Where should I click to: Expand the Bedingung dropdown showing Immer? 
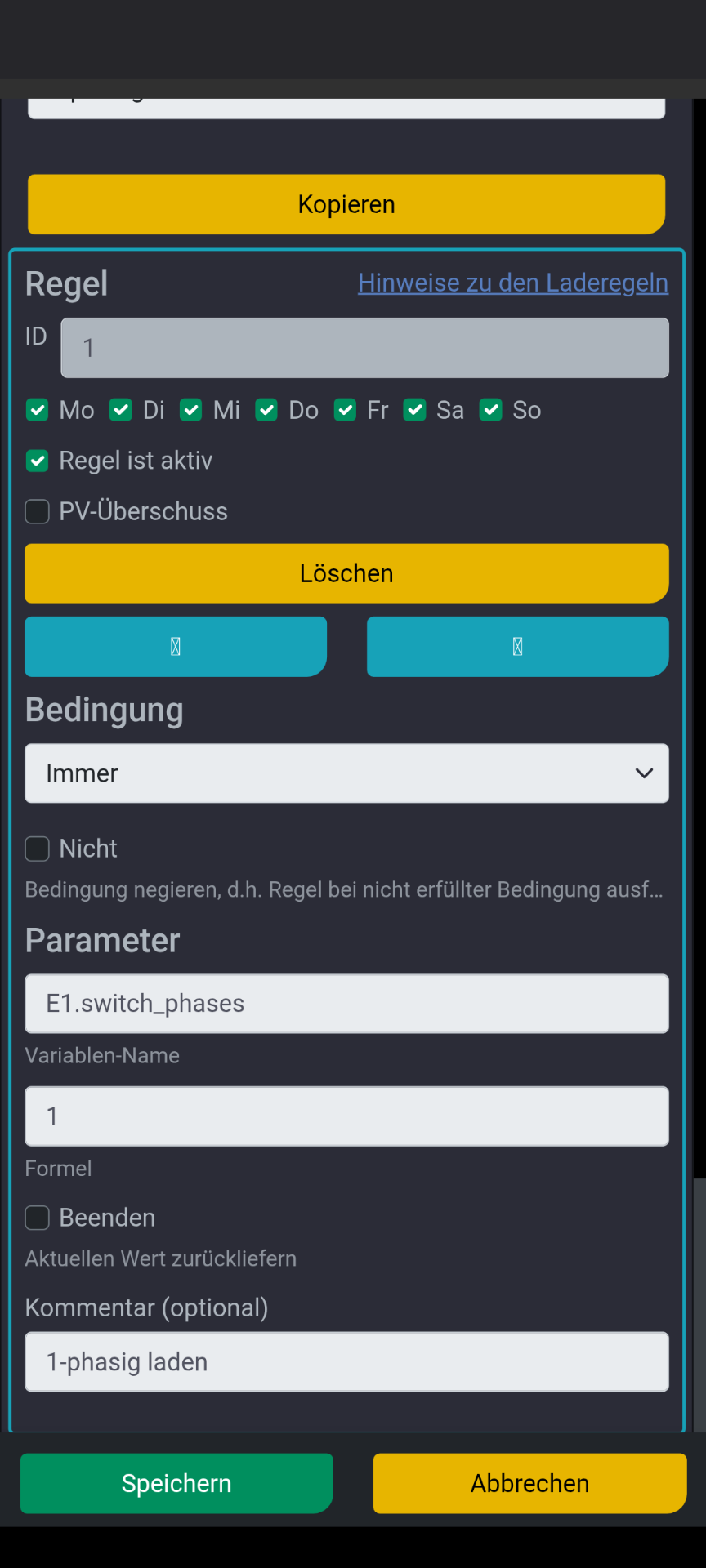pyautogui.click(x=346, y=773)
